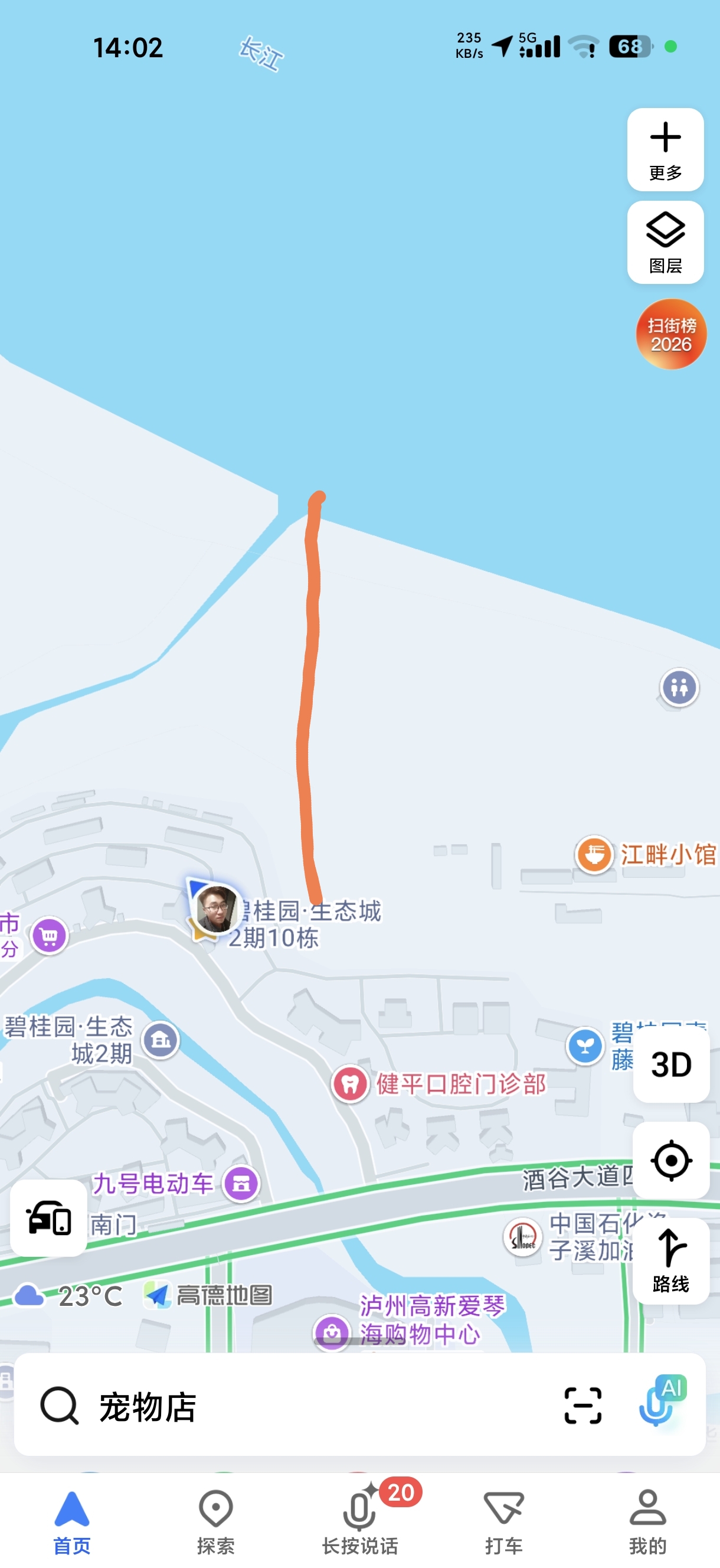Open 路线 route planning
Screen dimensions: 720x1568
670,1260
